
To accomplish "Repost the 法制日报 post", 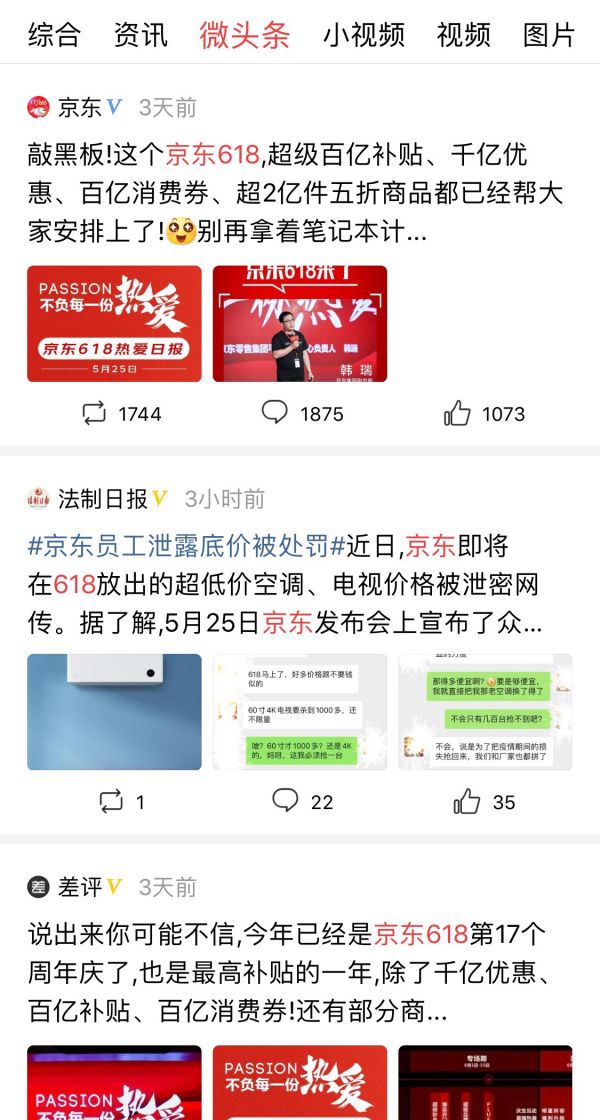I will 122,801.
